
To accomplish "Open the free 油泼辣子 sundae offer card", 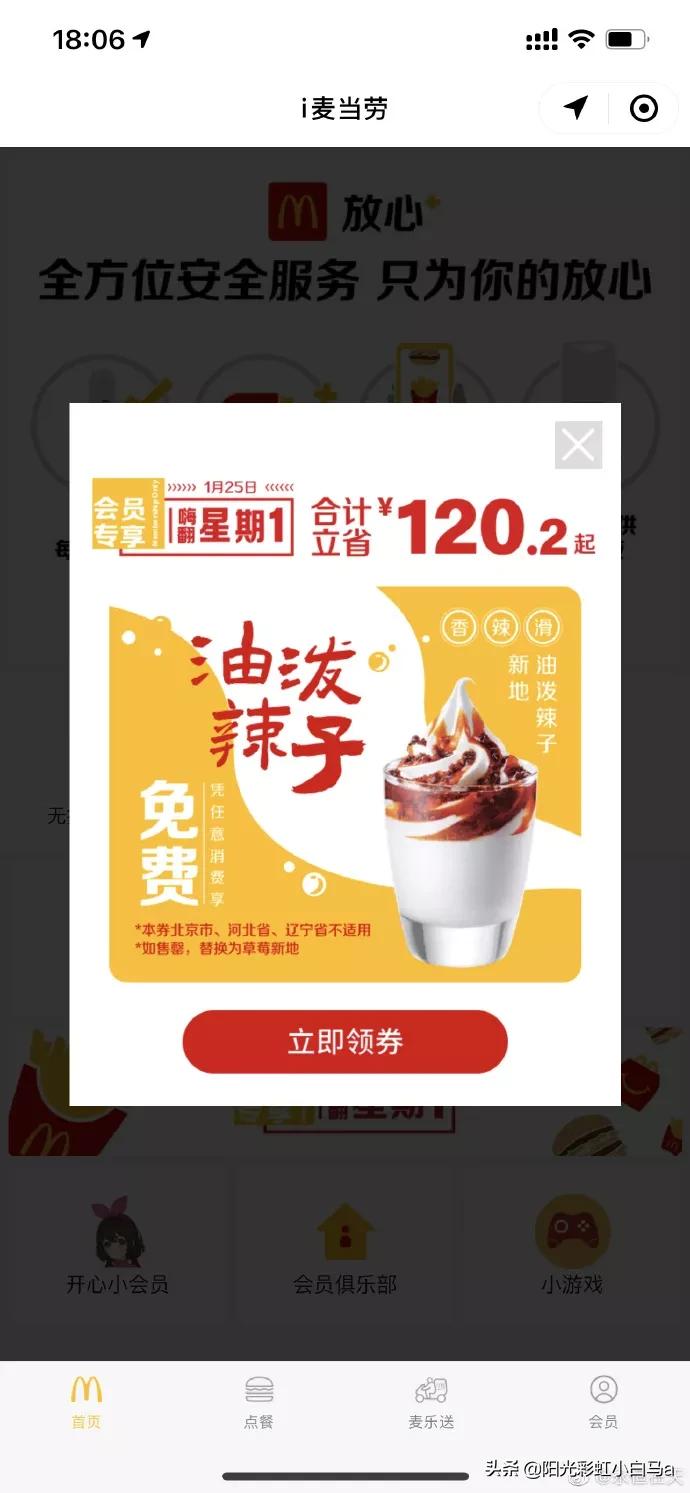I will tap(345, 783).
